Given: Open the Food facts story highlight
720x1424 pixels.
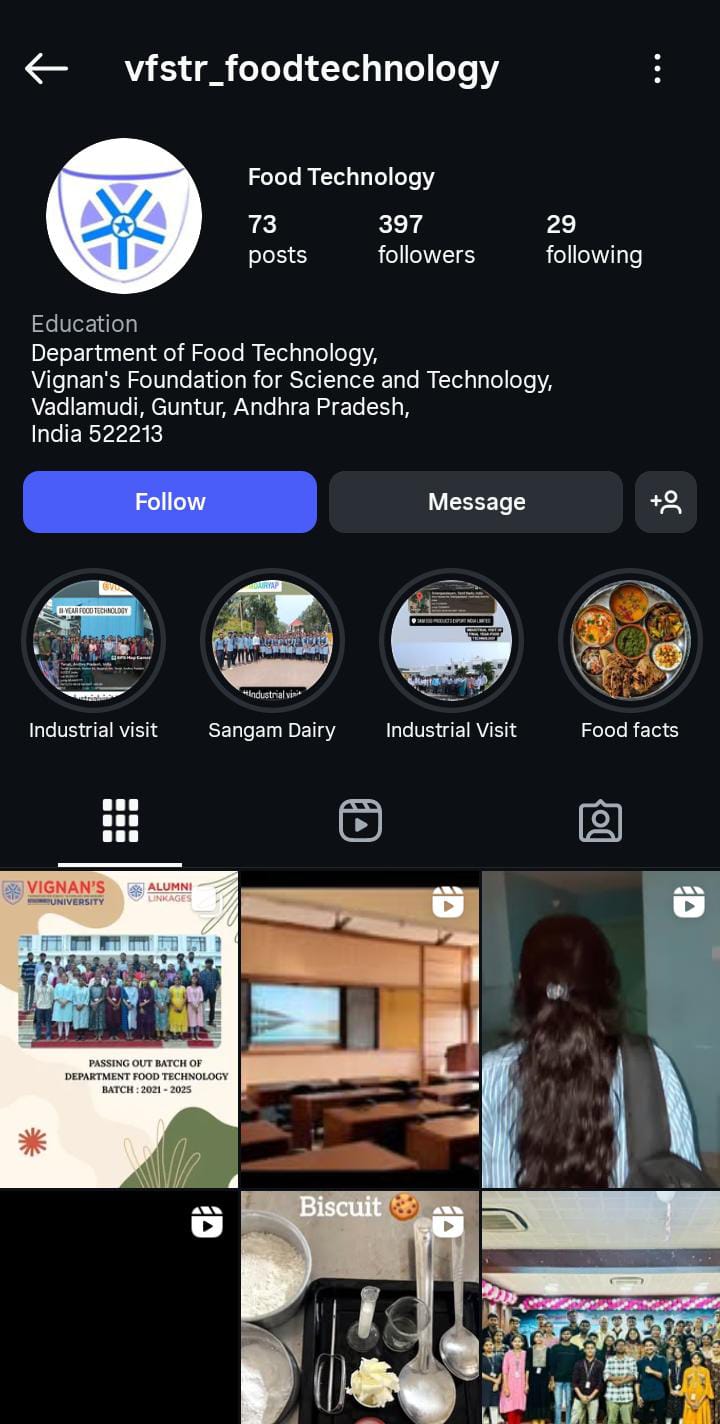Looking at the screenshot, I should [630, 641].
